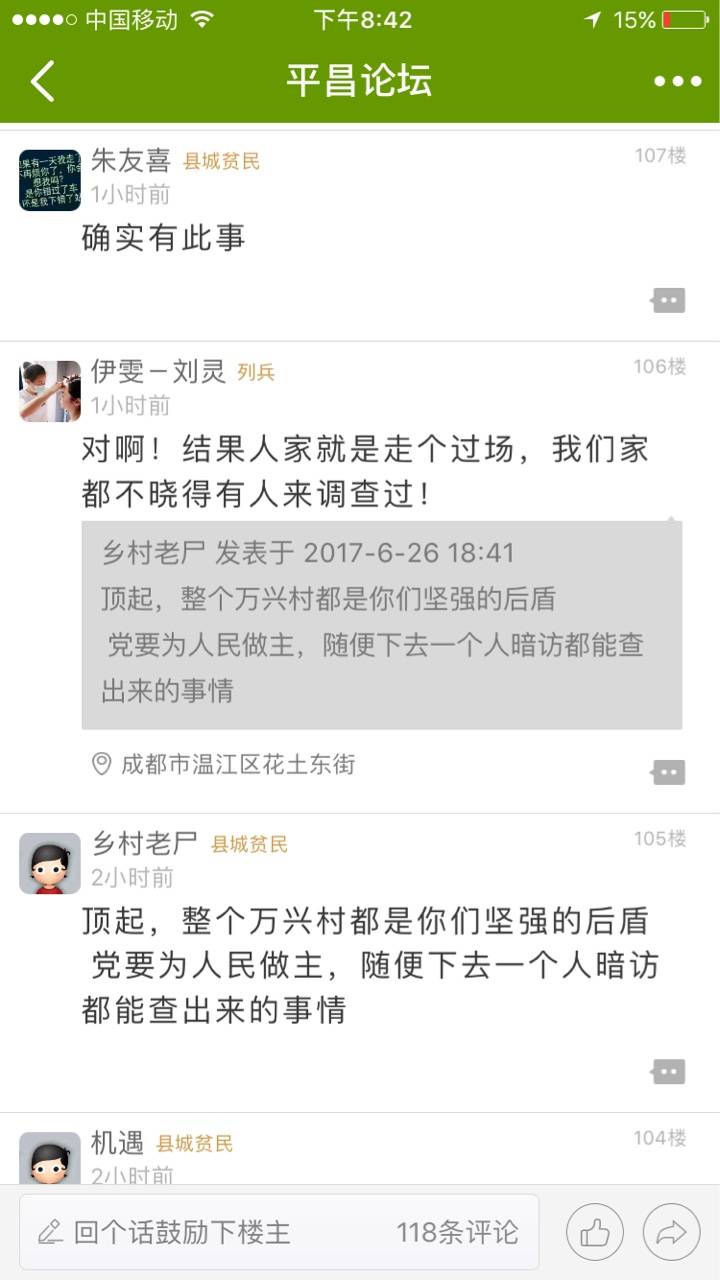Open username 伊雯-刘灵

coord(158,371)
